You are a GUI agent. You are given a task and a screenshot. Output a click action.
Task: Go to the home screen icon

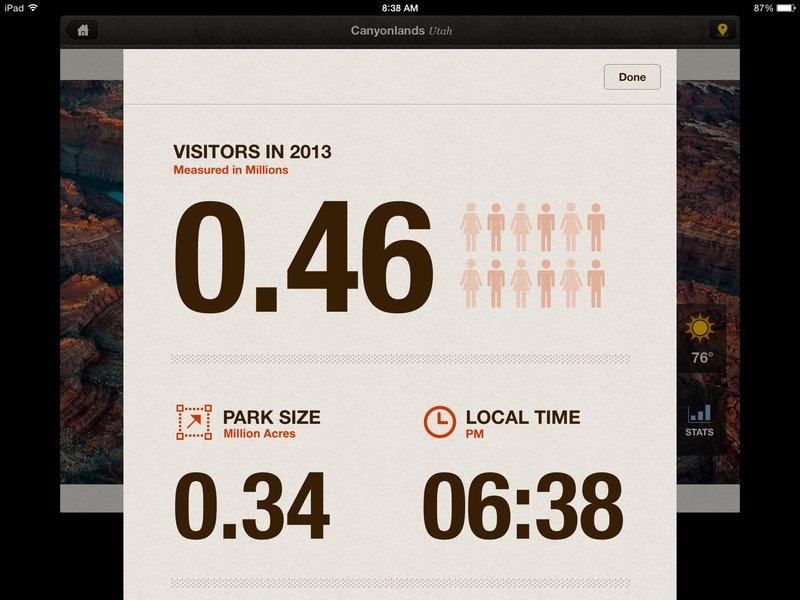click(82, 30)
